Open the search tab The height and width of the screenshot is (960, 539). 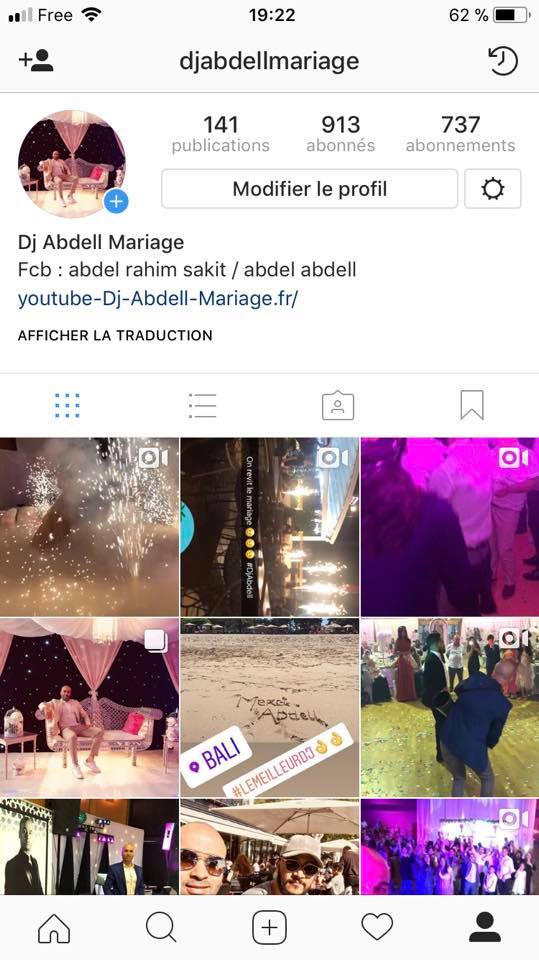pyautogui.click(x=162, y=928)
